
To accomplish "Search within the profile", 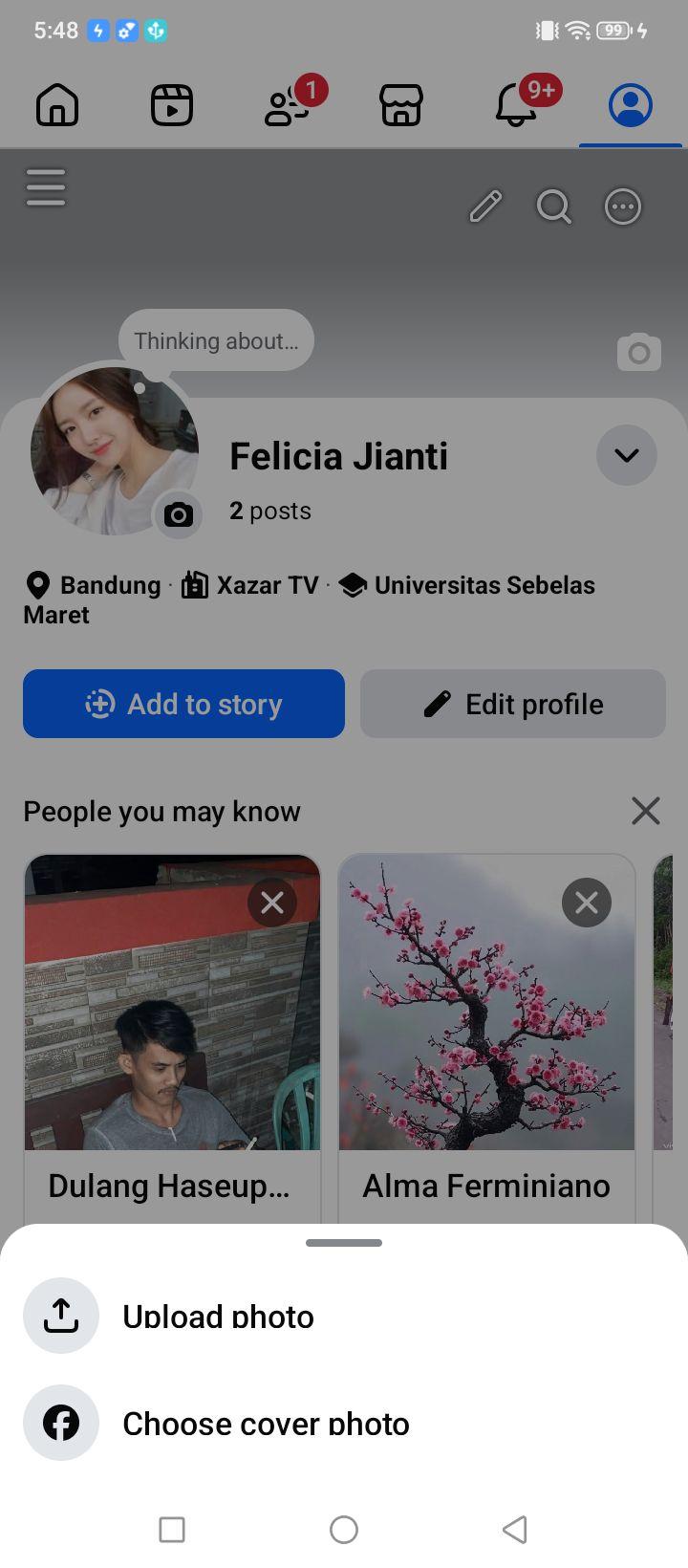I will (x=554, y=207).
